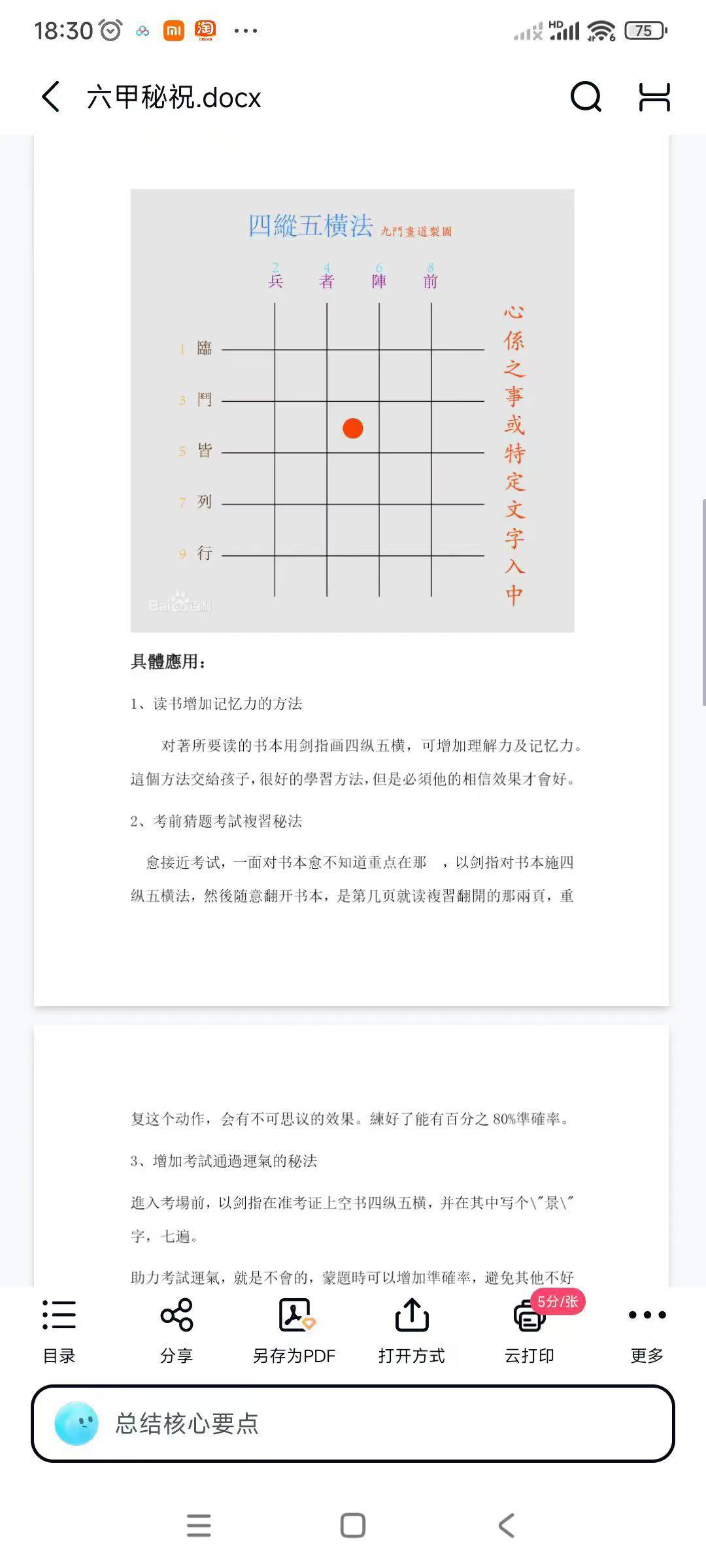Screen dimensions: 706x1568
Task: Tap 总结核心要点 to summarize key points
Action: [353, 1423]
